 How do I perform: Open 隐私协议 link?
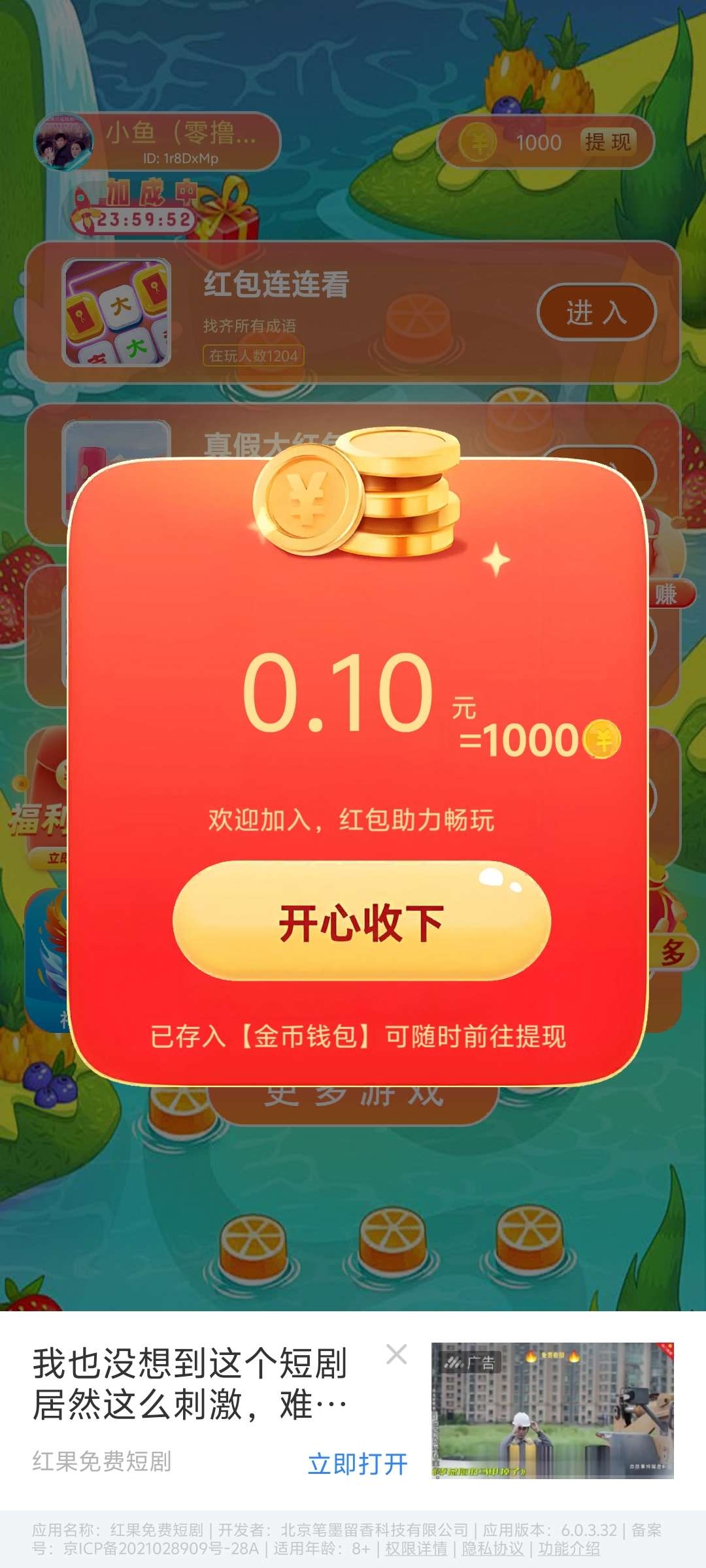(493, 1548)
